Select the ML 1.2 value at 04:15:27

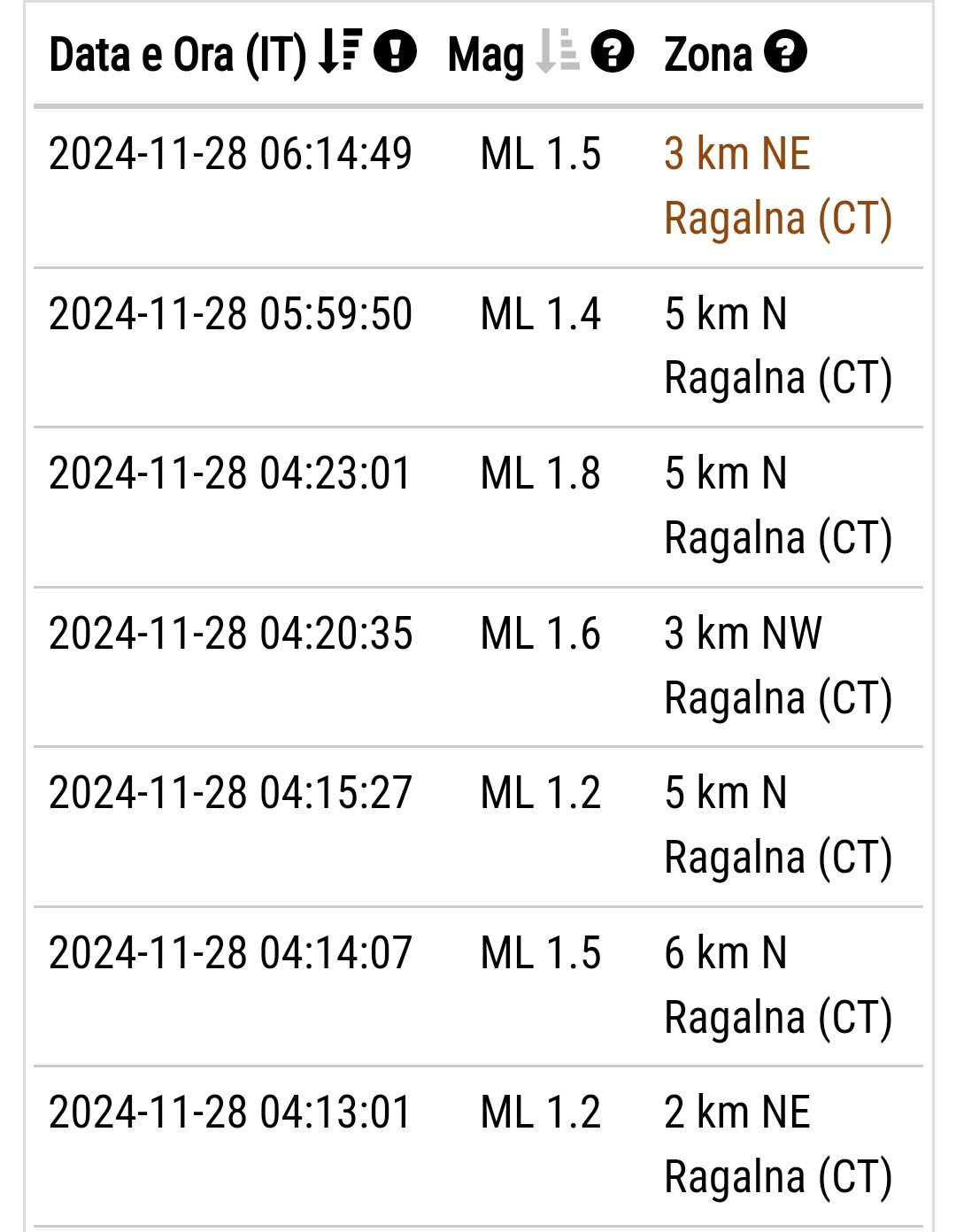[x=538, y=795]
